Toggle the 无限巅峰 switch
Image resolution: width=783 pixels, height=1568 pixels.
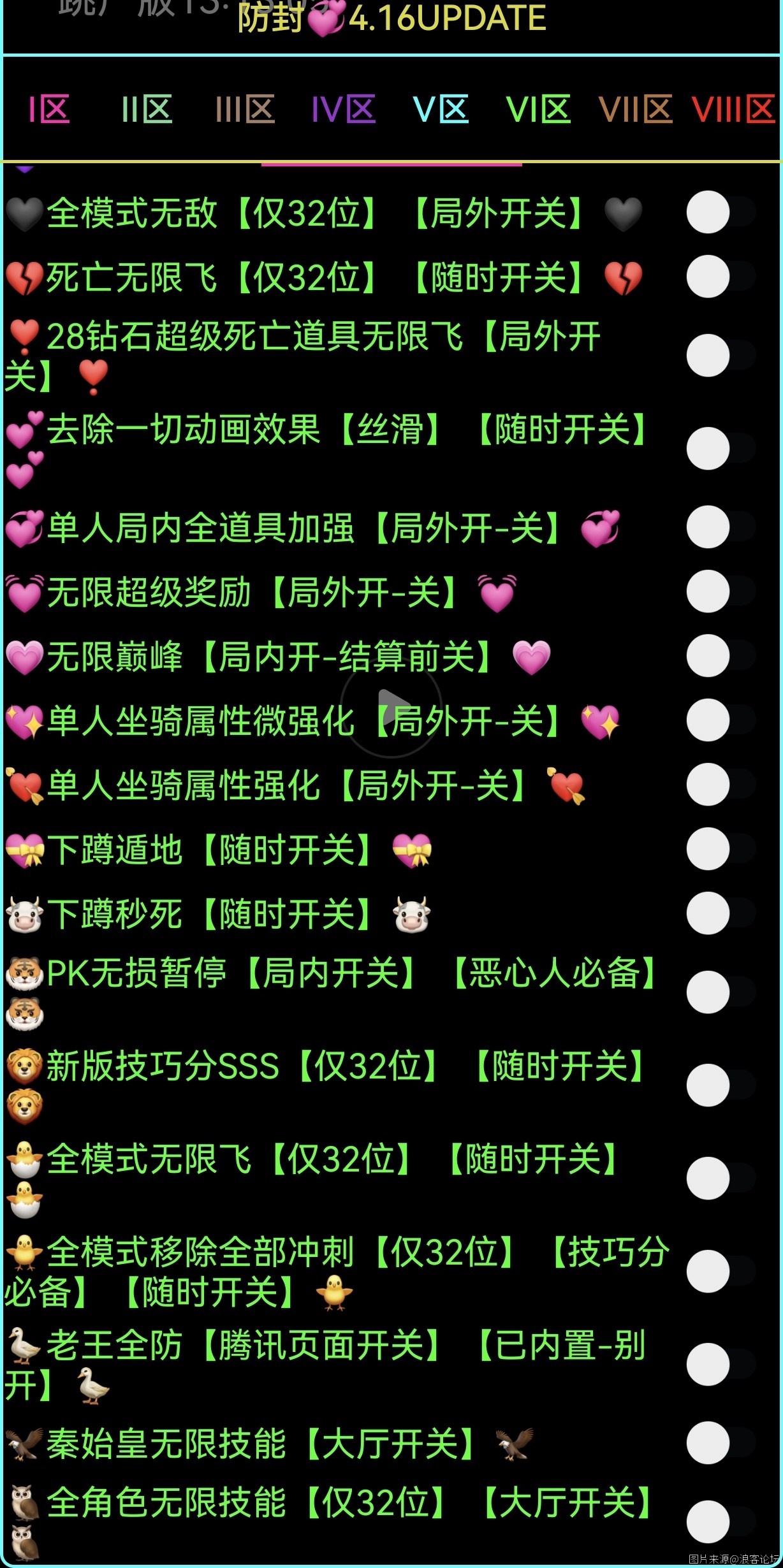[x=720, y=656]
